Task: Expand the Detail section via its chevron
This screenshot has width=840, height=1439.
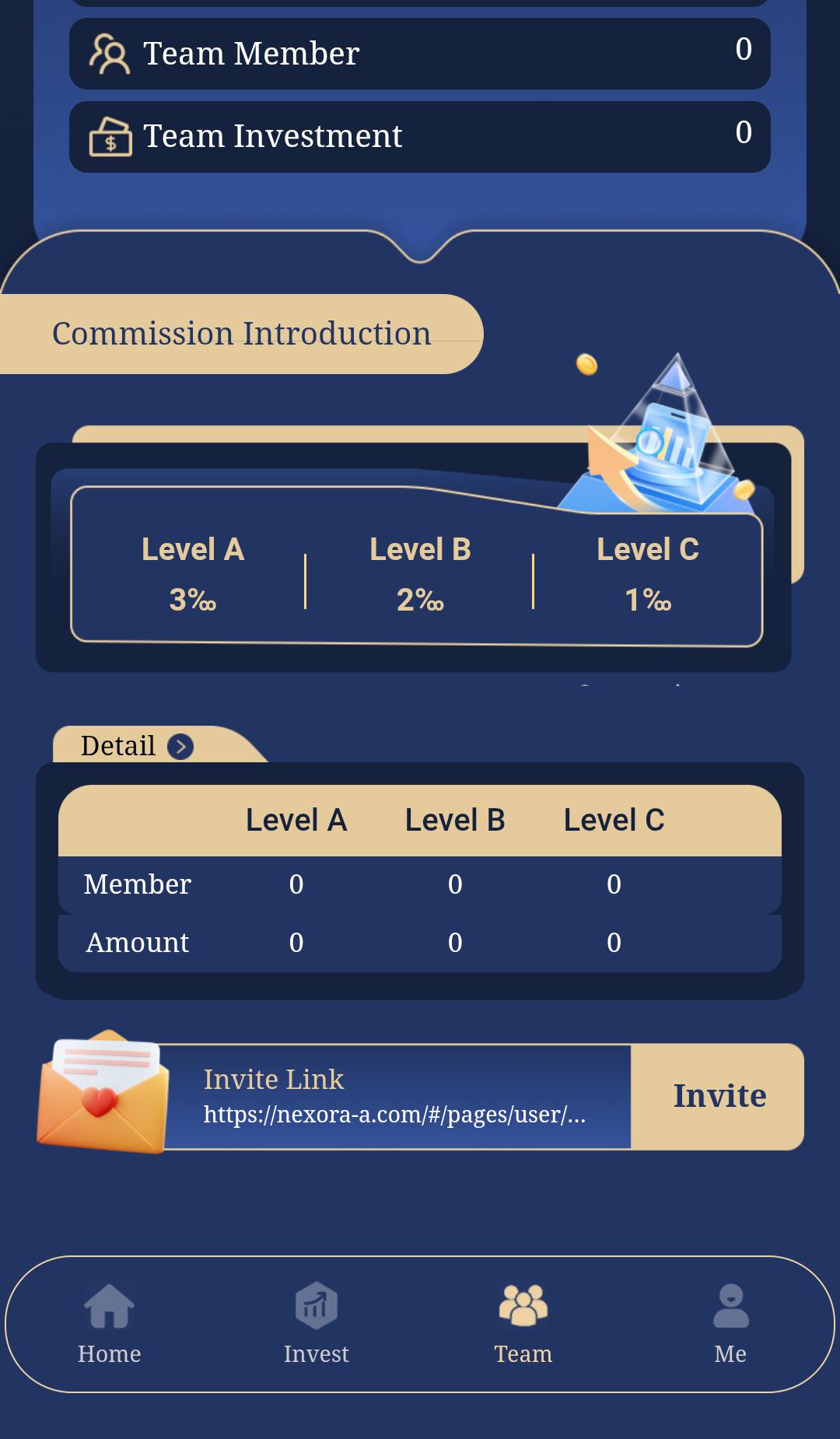Action: (181, 745)
